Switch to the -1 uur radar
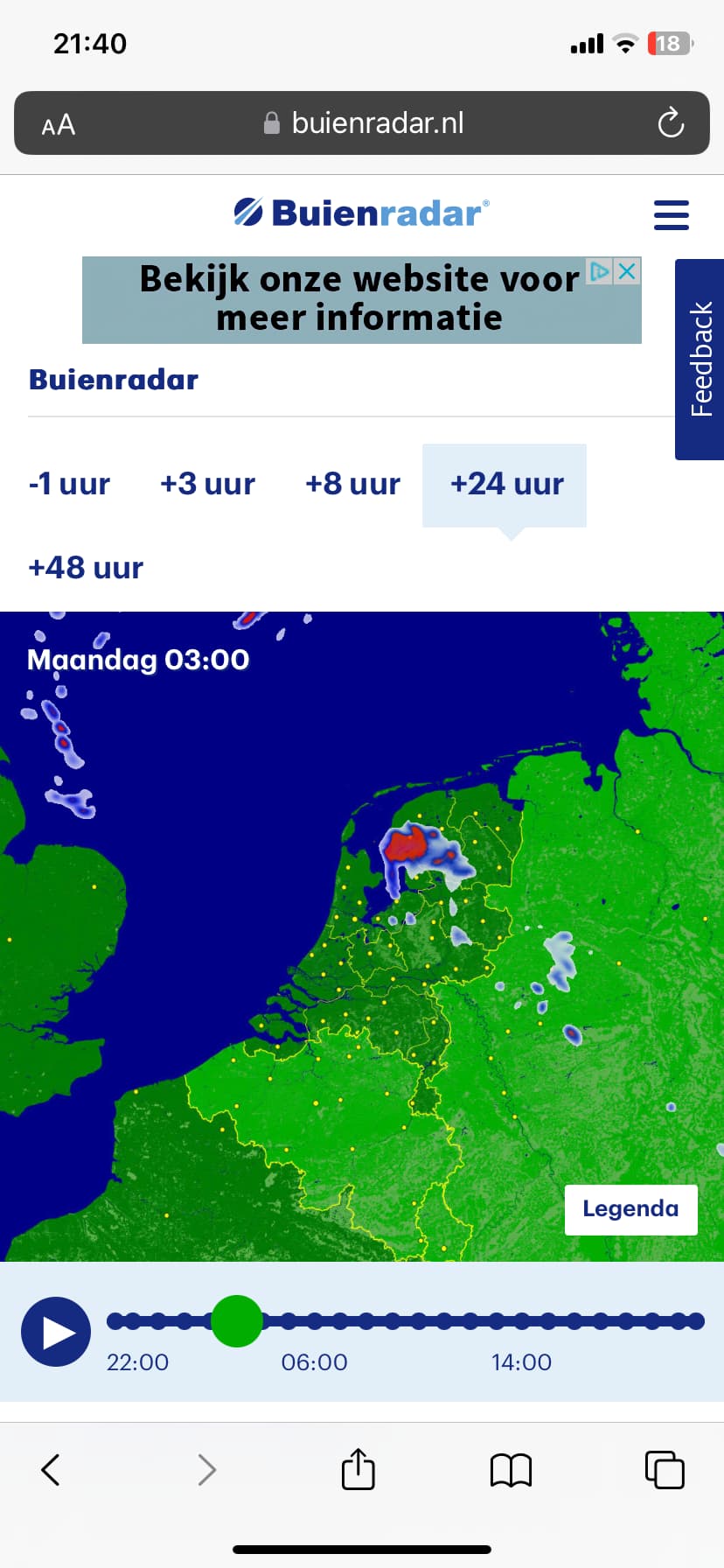The image size is (724, 1568). (x=69, y=484)
